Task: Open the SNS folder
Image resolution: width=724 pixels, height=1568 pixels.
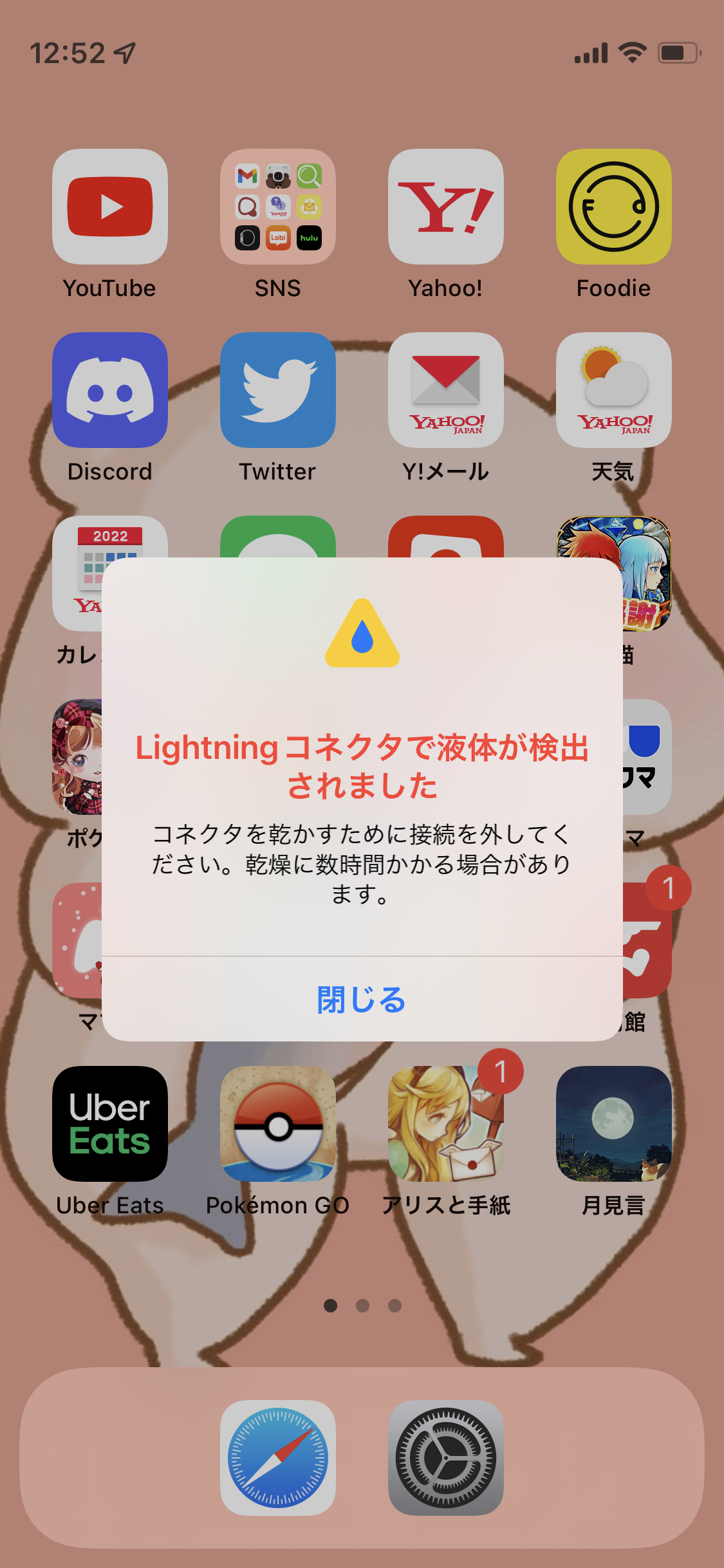Action: (x=278, y=207)
